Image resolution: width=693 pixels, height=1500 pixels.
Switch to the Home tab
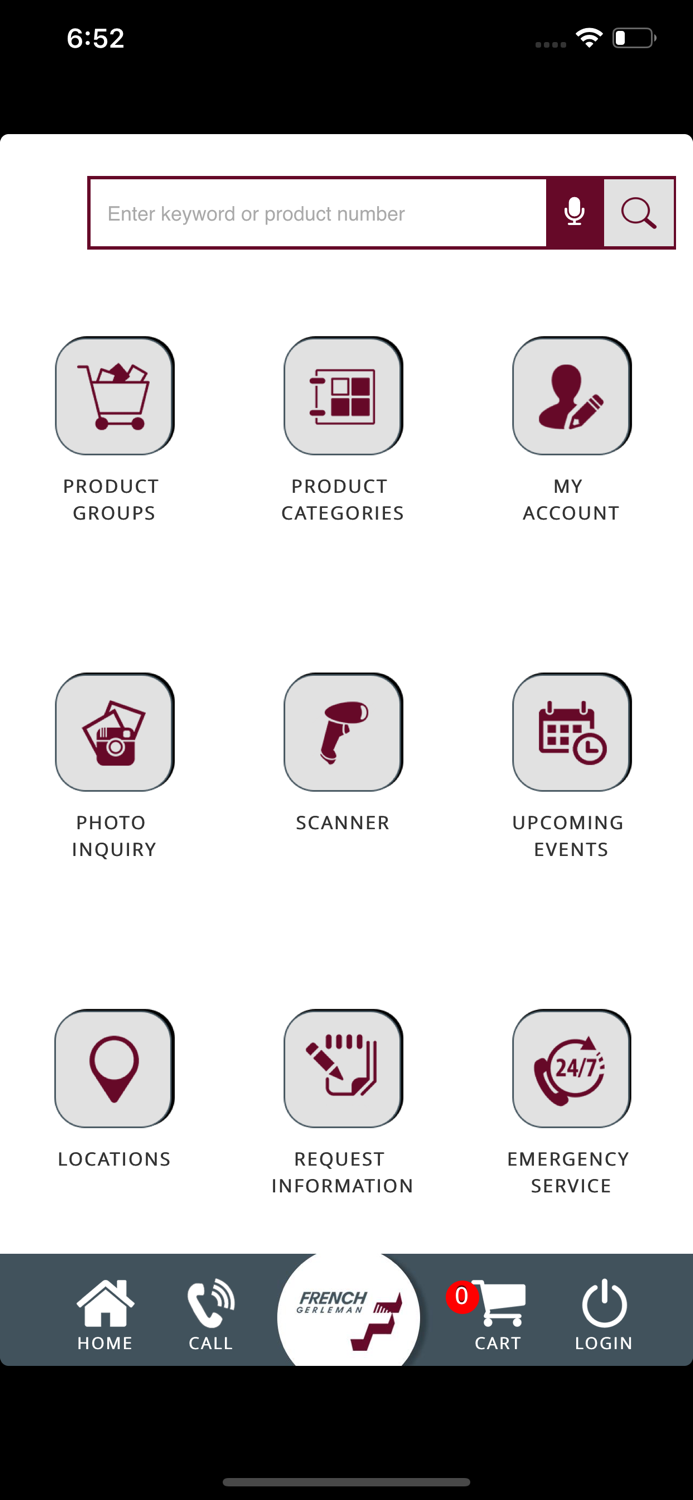coord(105,1314)
